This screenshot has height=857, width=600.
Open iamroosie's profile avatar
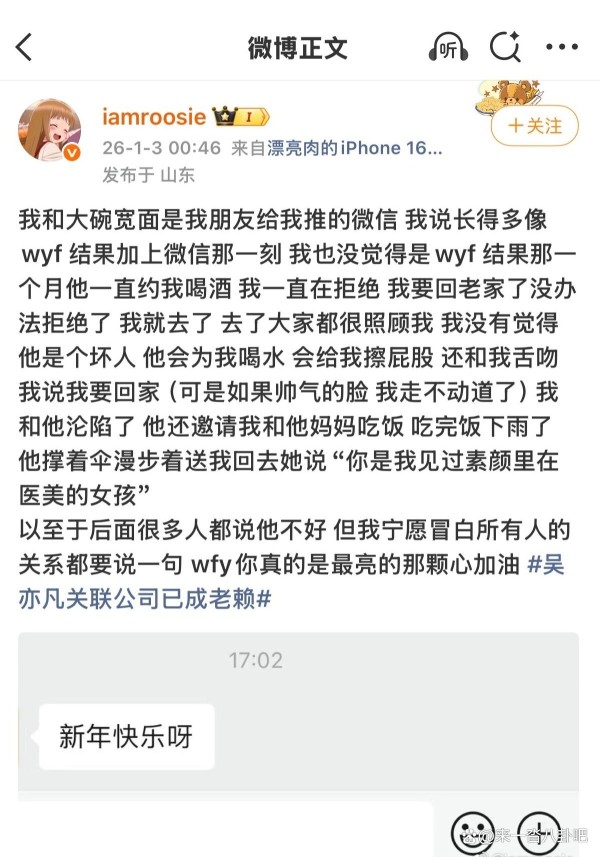pyautogui.click(x=49, y=132)
